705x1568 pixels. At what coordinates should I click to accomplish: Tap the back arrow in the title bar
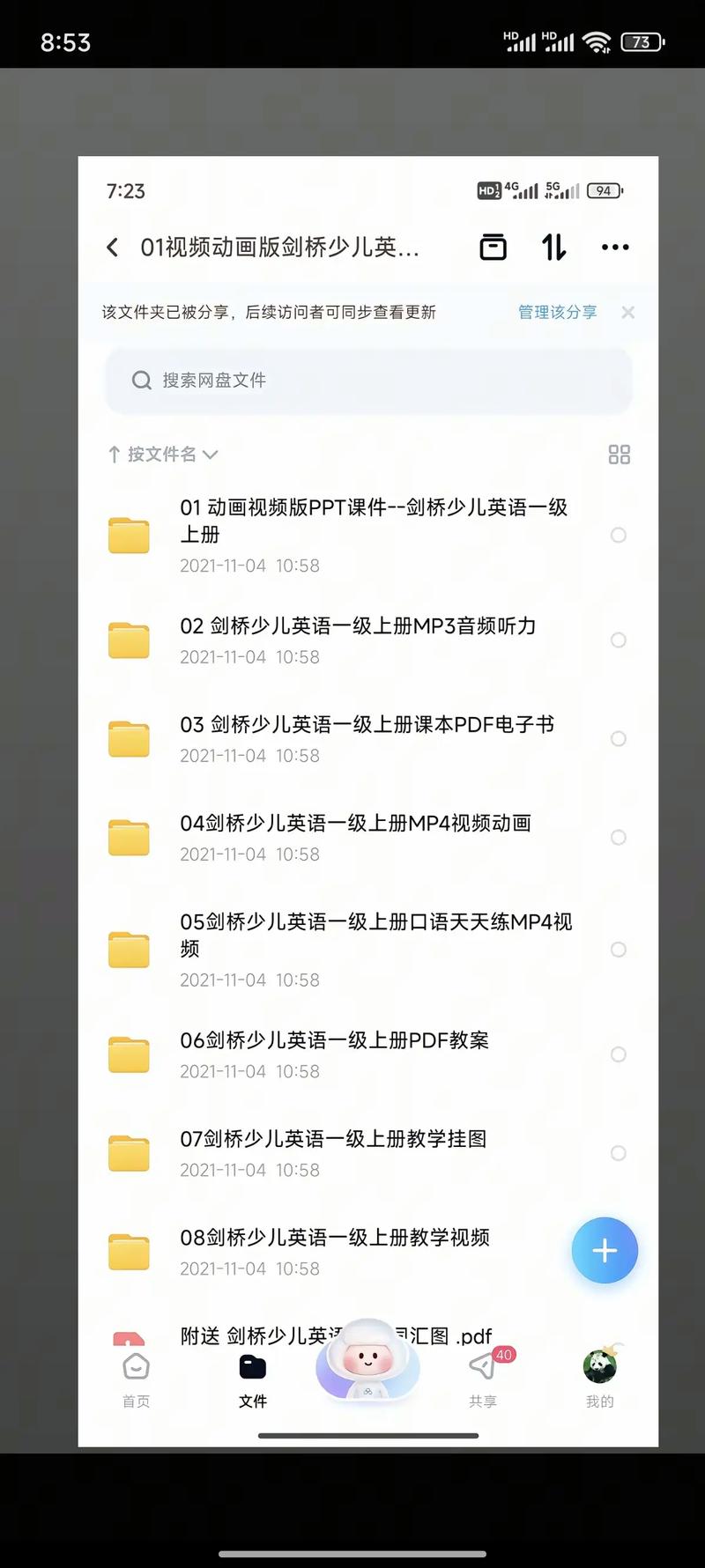(x=112, y=248)
